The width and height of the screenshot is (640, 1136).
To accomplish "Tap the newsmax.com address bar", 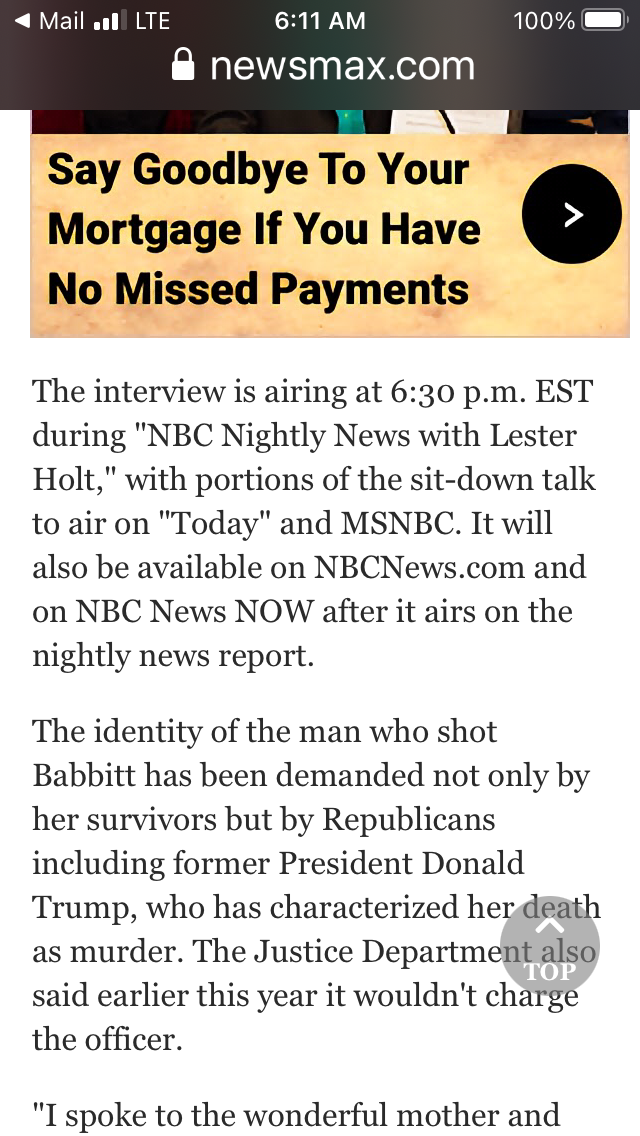I will [322, 66].
